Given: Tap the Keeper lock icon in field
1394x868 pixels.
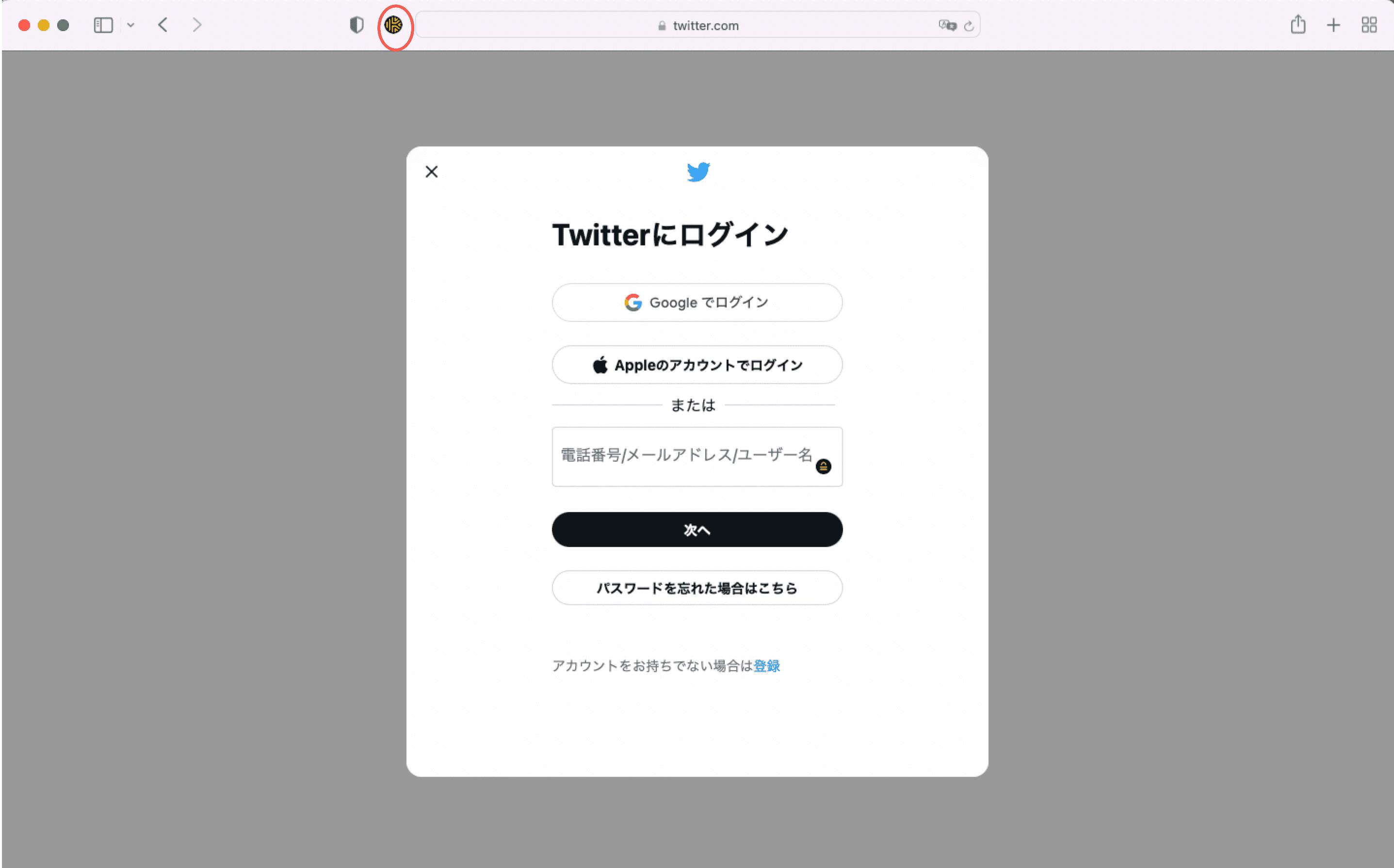Looking at the screenshot, I should click(x=823, y=466).
